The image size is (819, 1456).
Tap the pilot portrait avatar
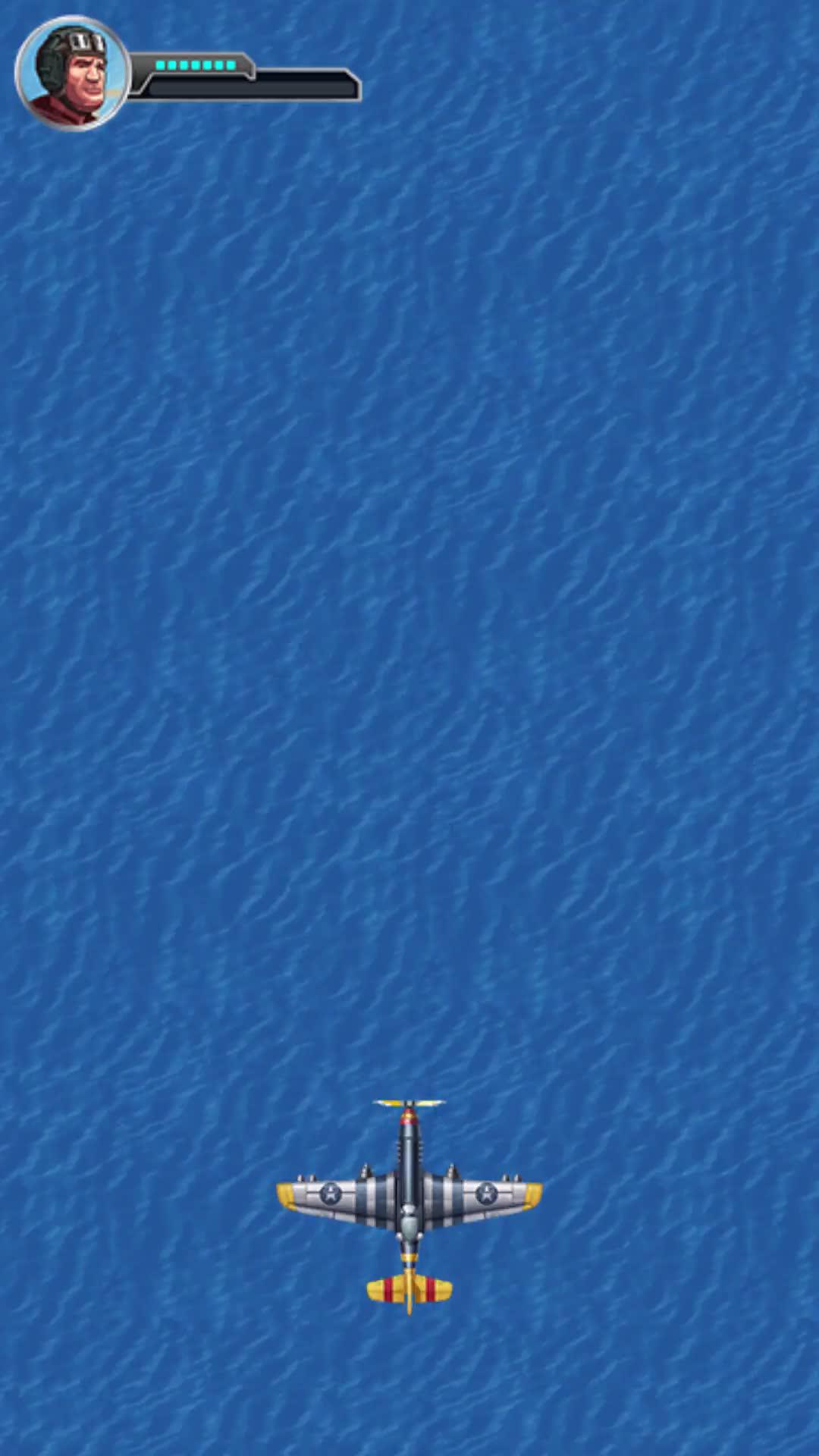point(73,74)
